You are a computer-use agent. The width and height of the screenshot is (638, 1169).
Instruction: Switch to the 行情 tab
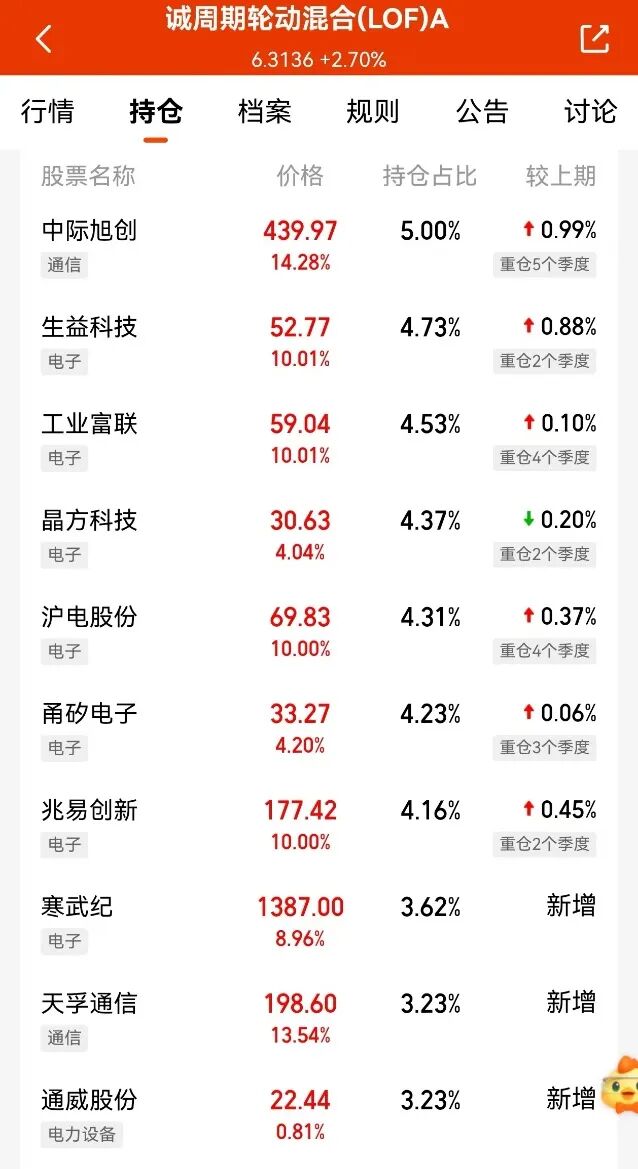[47, 111]
